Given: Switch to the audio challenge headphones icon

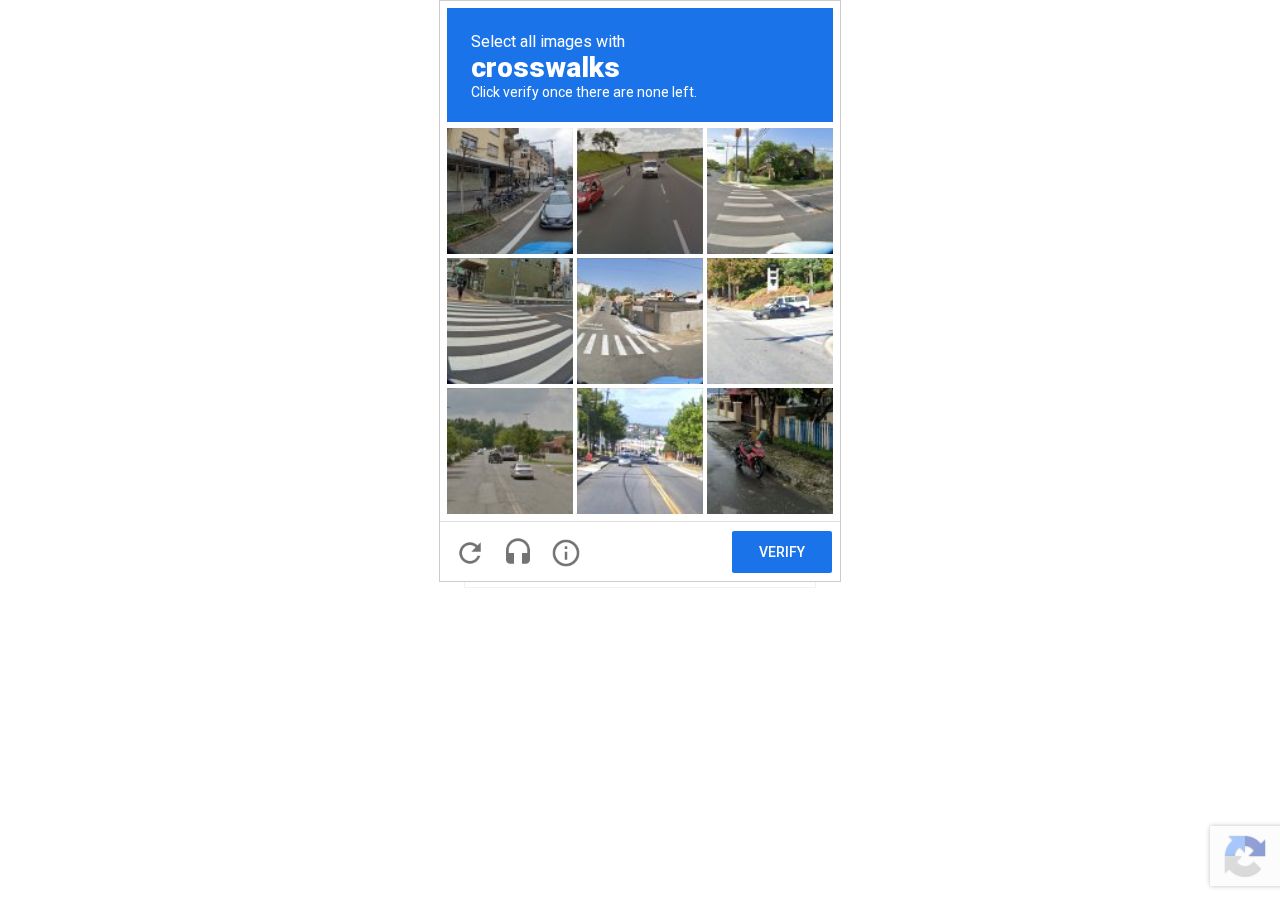Looking at the screenshot, I should pyautogui.click(x=518, y=552).
